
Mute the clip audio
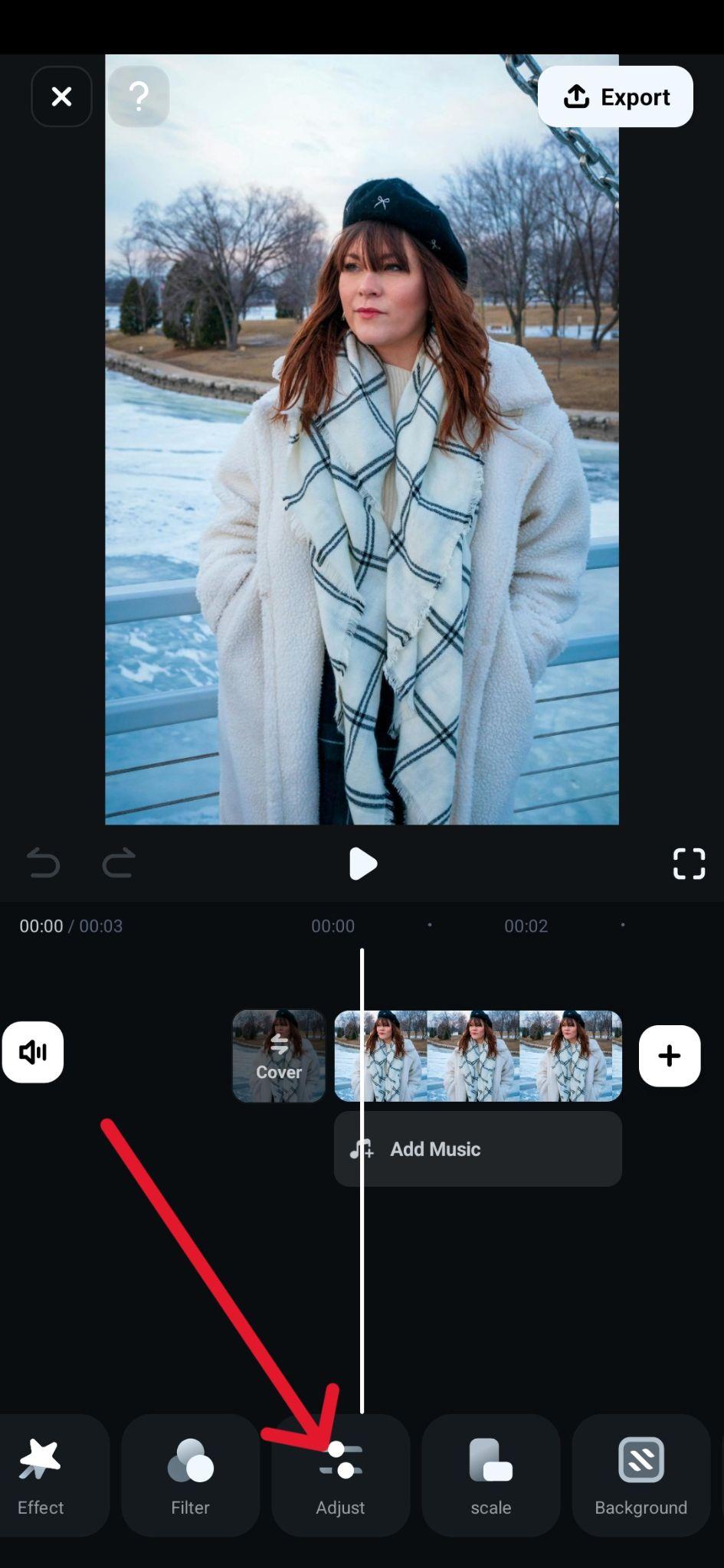click(33, 1052)
